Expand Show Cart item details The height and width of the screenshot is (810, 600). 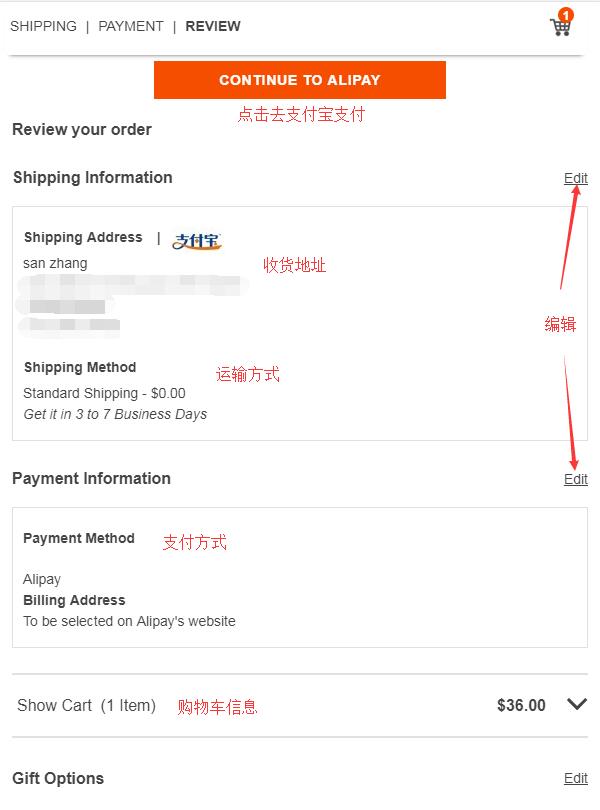pos(576,705)
